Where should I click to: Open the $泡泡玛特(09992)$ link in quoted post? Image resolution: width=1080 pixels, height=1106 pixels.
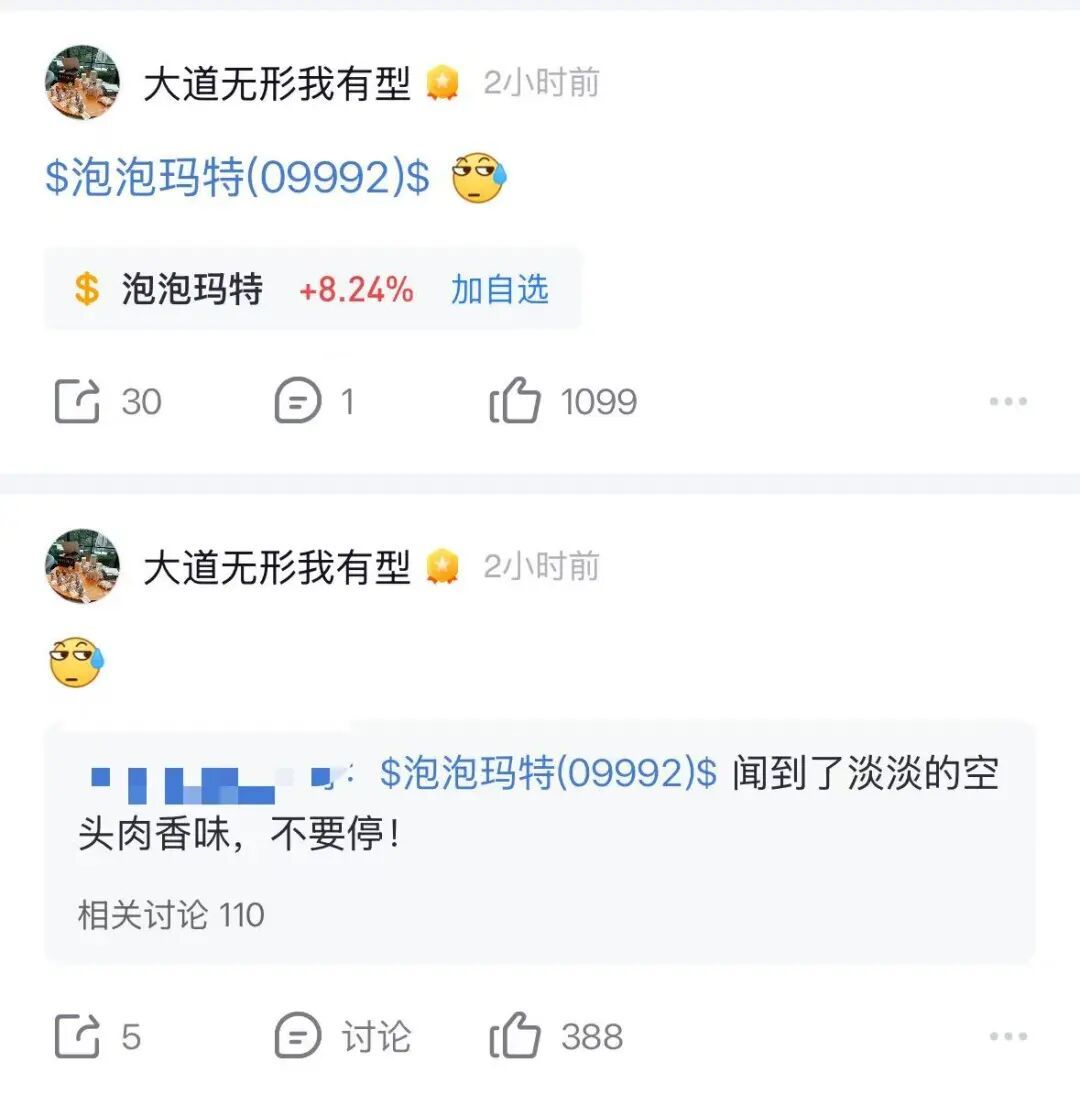click(x=548, y=772)
